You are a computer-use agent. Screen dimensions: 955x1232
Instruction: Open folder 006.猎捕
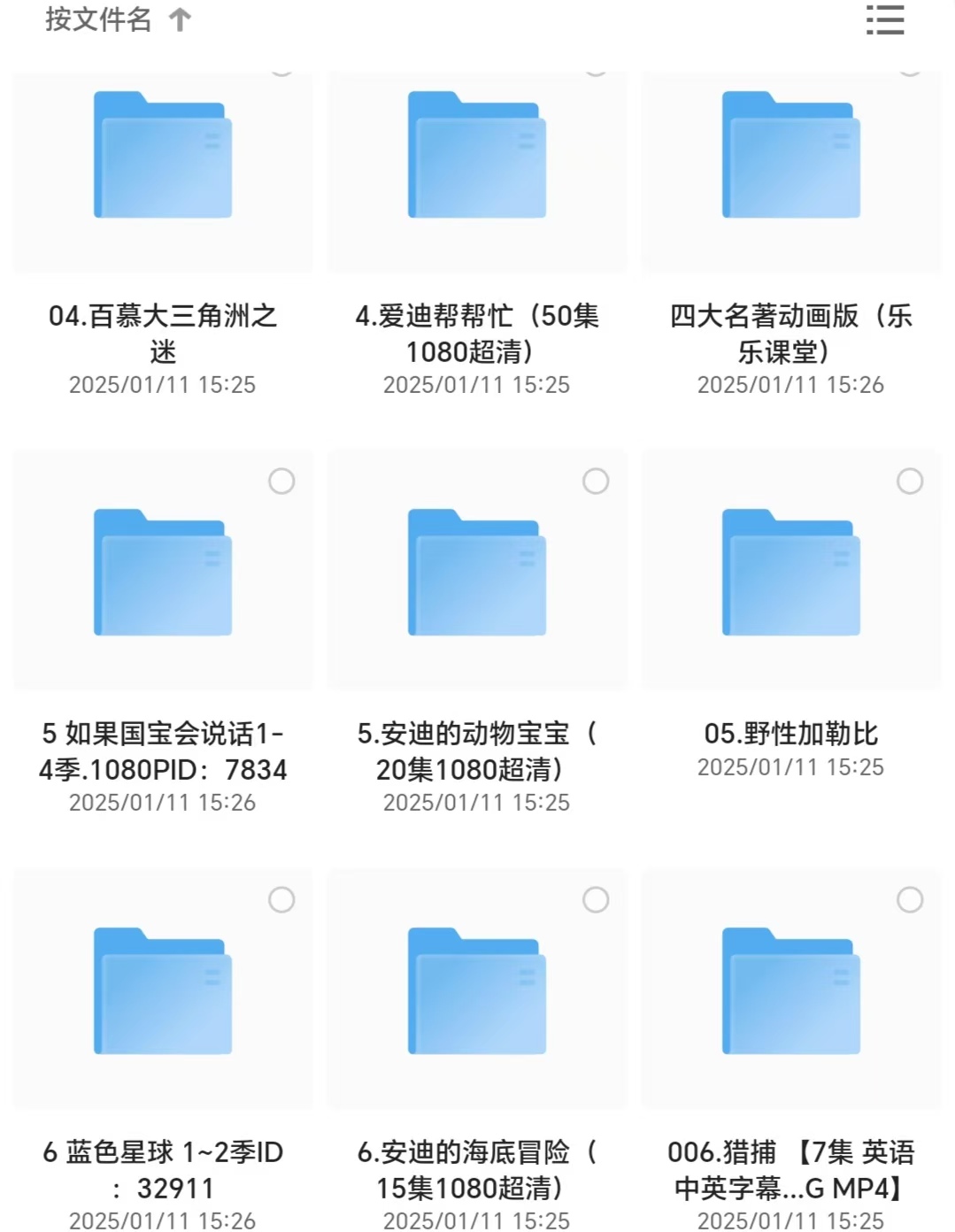790,991
